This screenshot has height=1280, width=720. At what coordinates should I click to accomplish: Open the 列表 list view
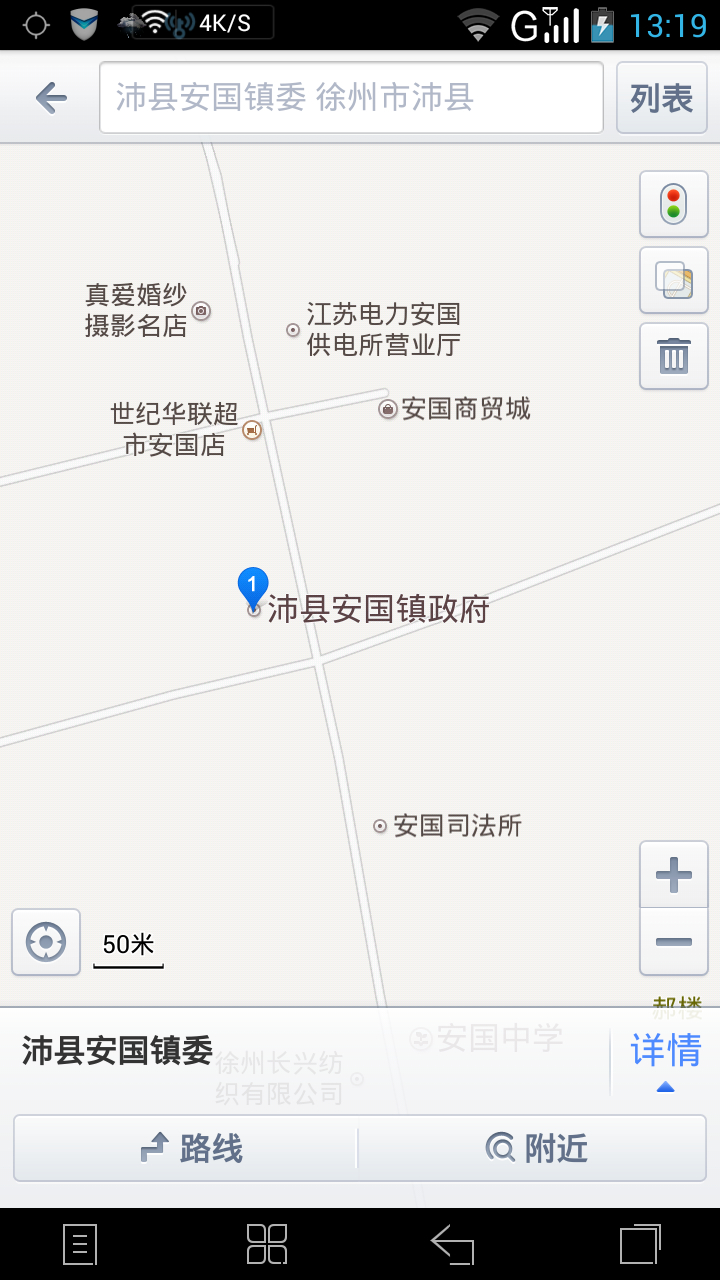662,97
